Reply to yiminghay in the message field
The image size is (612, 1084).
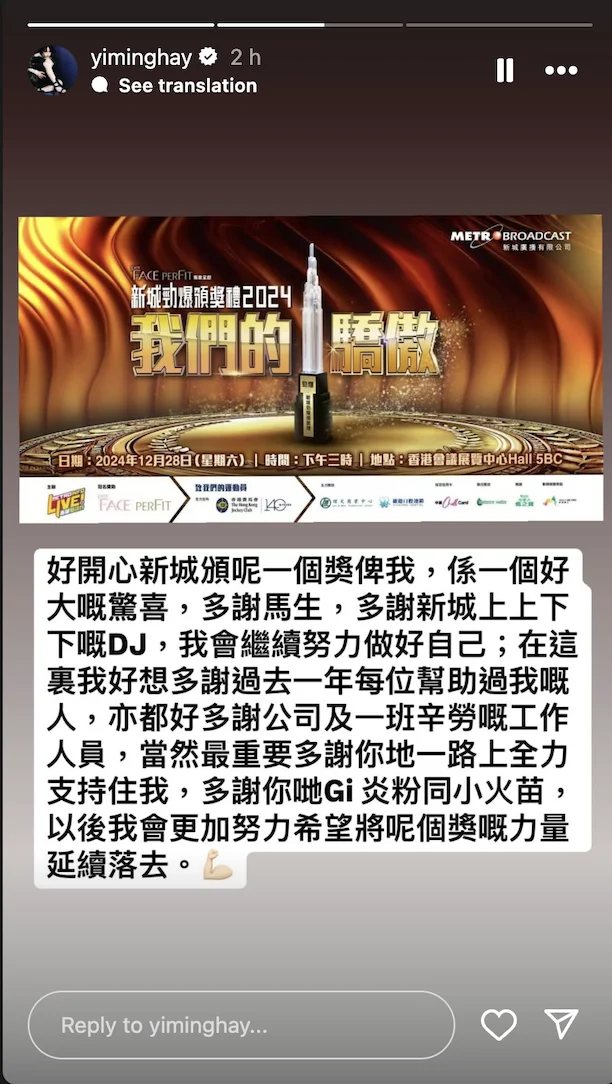point(240,1025)
